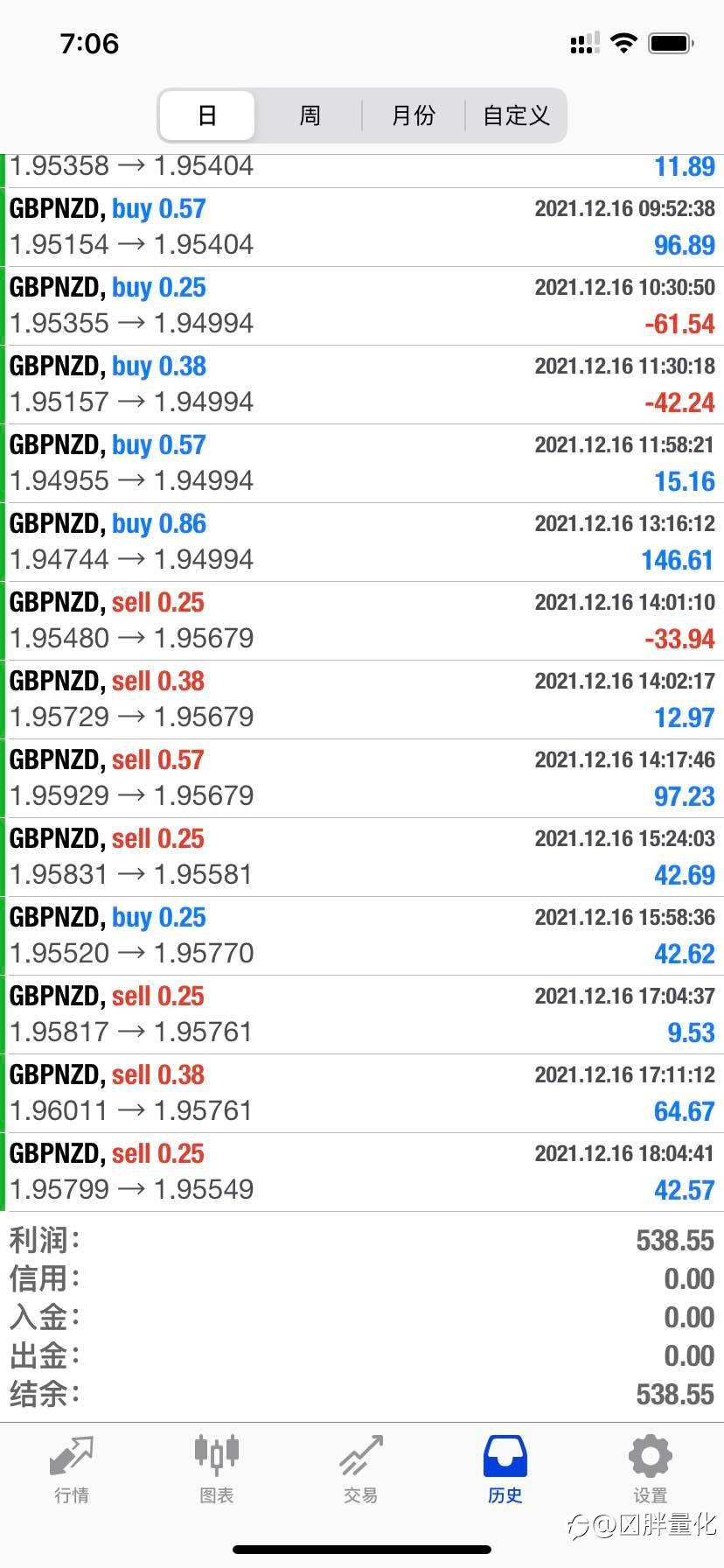
Task: Expand the buy 0.25 trade at 10:30:50
Action: pyautogui.click(x=362, y=306)
